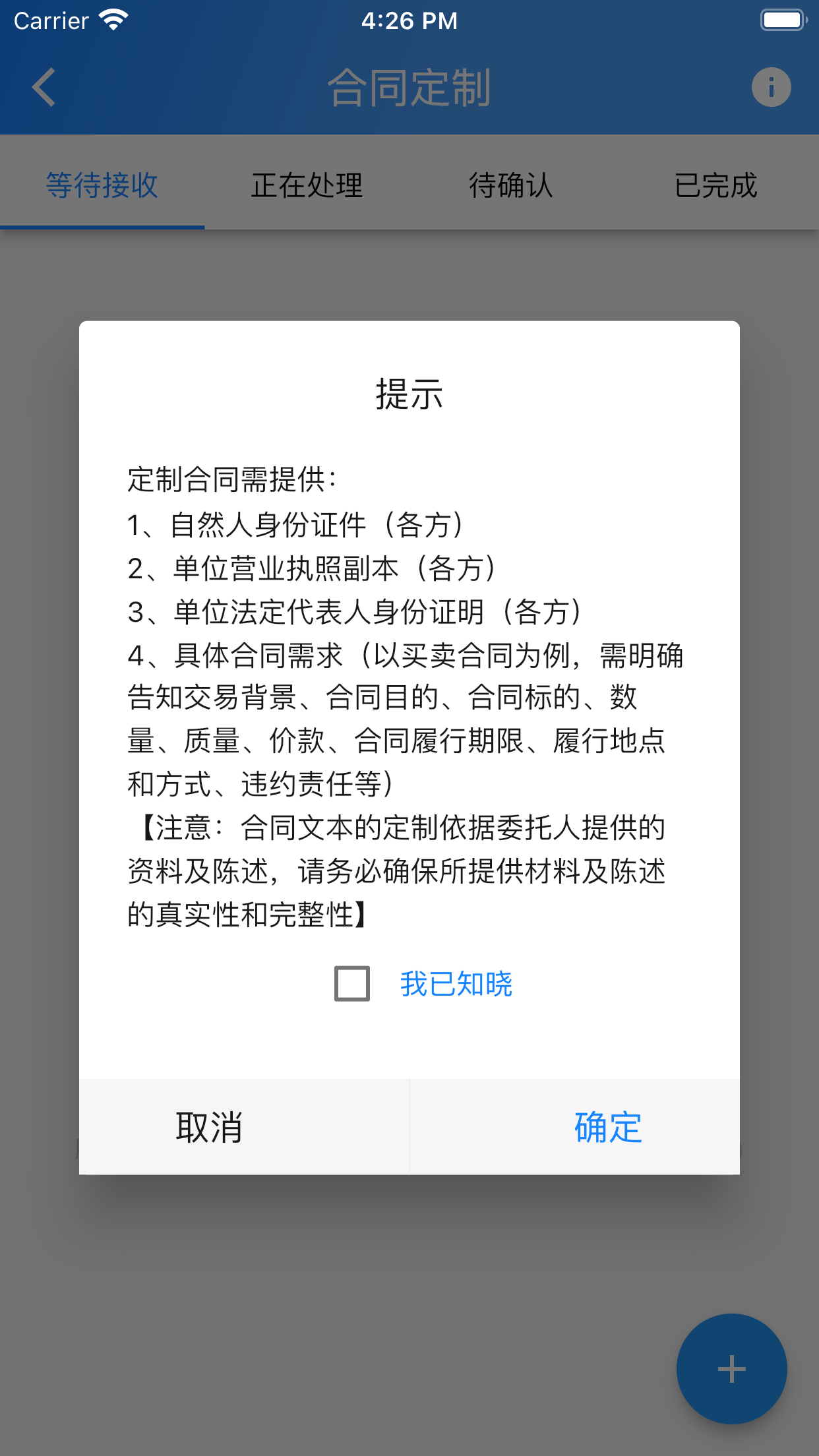Tap the plus floating action button
The image size is (819, 1456).
coord(731,1368)
